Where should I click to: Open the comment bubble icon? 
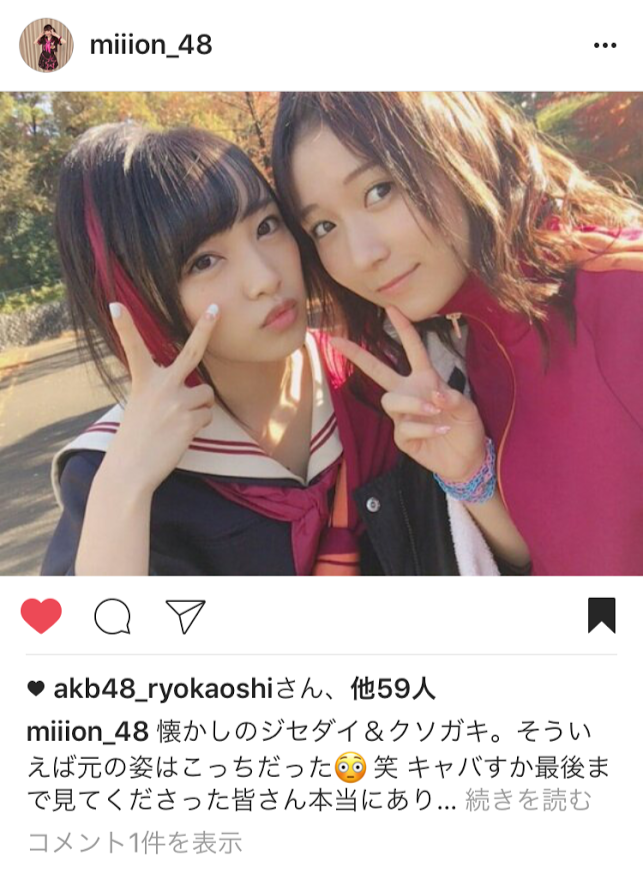tap(112, 616)
